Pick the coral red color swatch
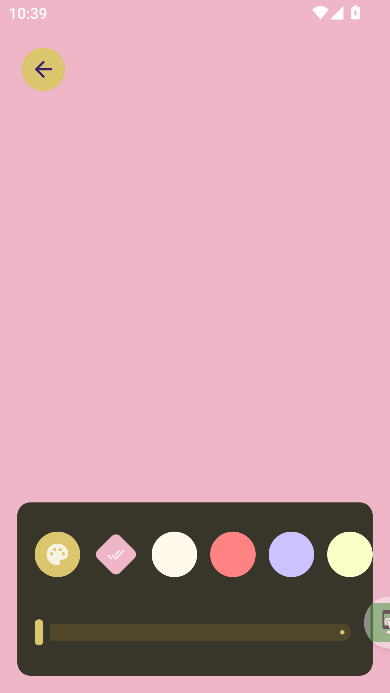Viewport: 390px width, 693px height. coord(233,554)
